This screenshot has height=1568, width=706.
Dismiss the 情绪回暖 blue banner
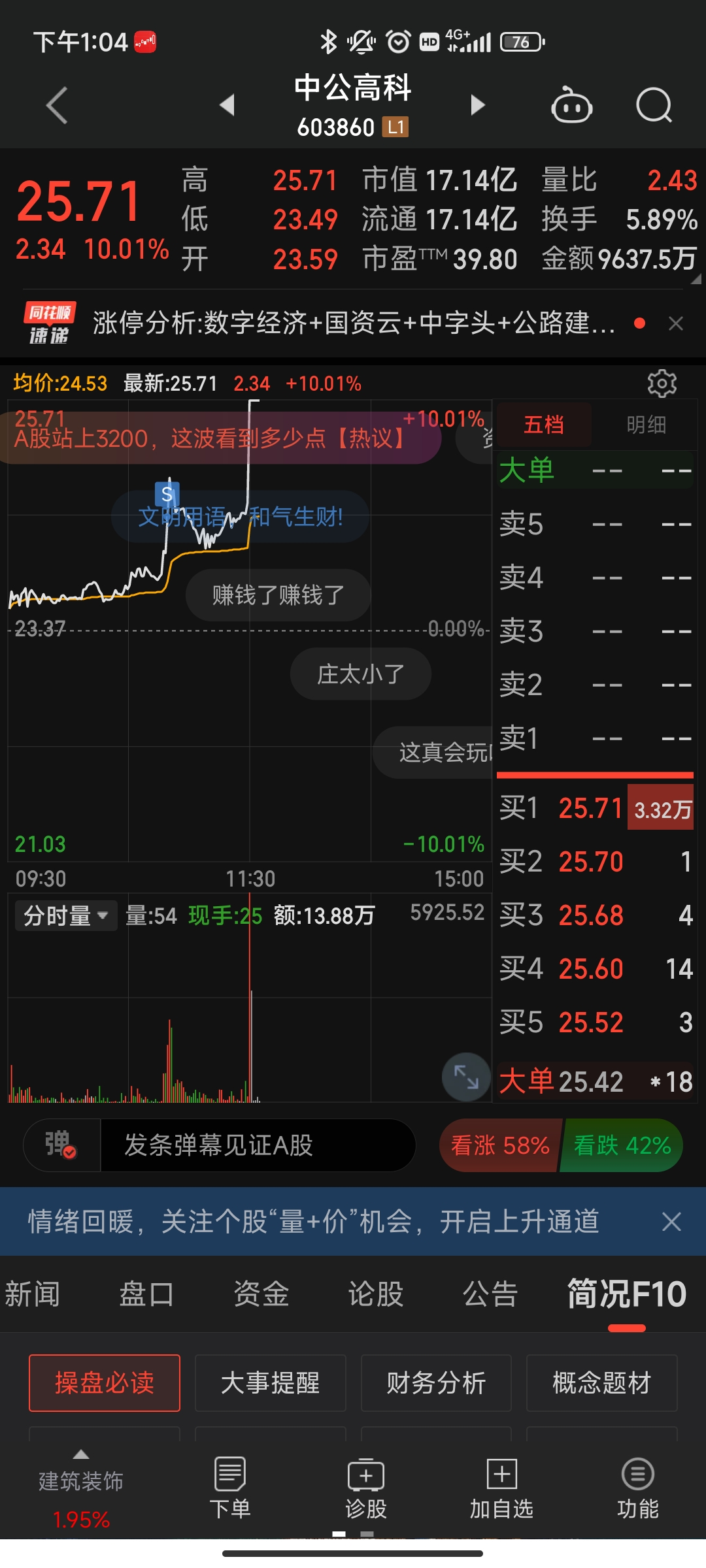point(671,1221)
